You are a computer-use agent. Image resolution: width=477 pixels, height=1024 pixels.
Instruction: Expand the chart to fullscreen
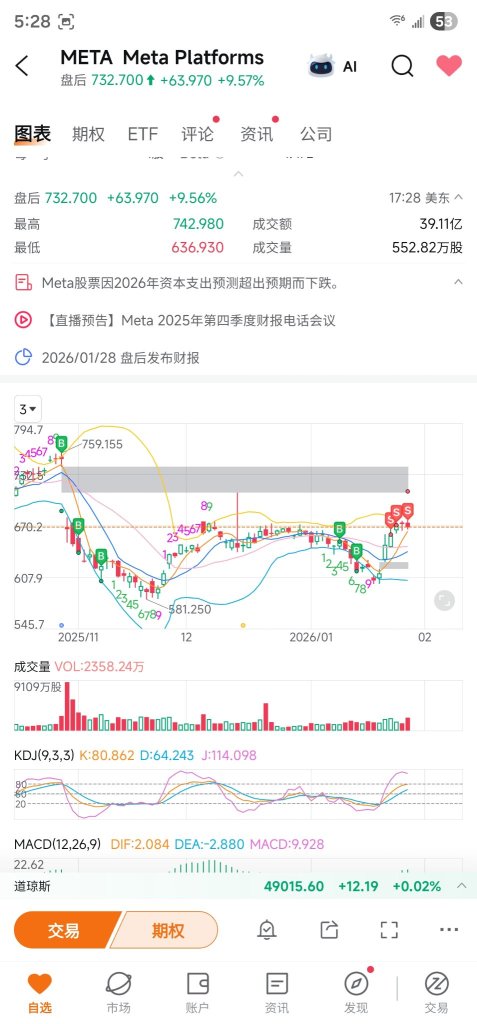coord(444,600)
